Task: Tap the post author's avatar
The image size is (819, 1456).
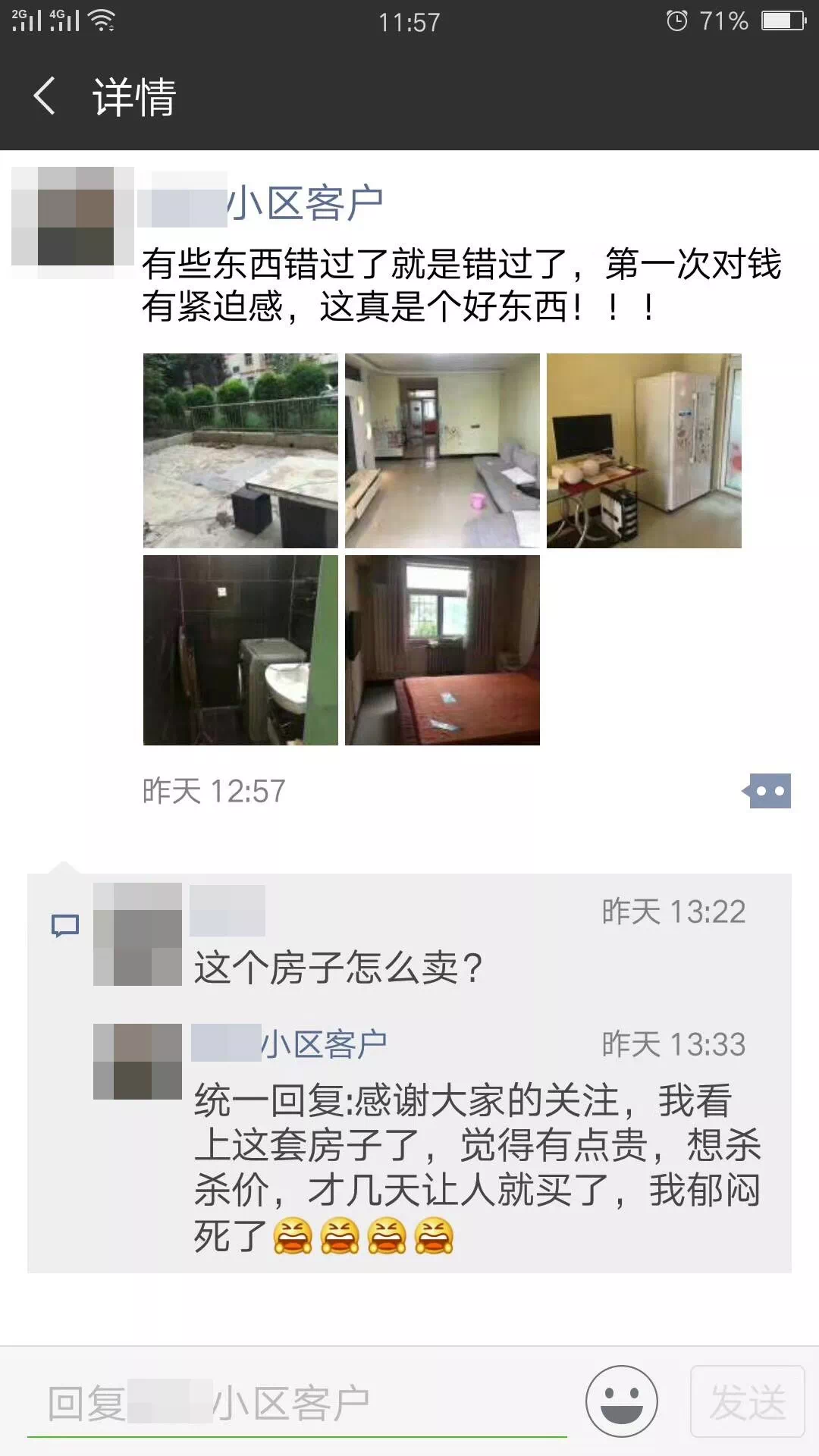Action: (73, 216)
